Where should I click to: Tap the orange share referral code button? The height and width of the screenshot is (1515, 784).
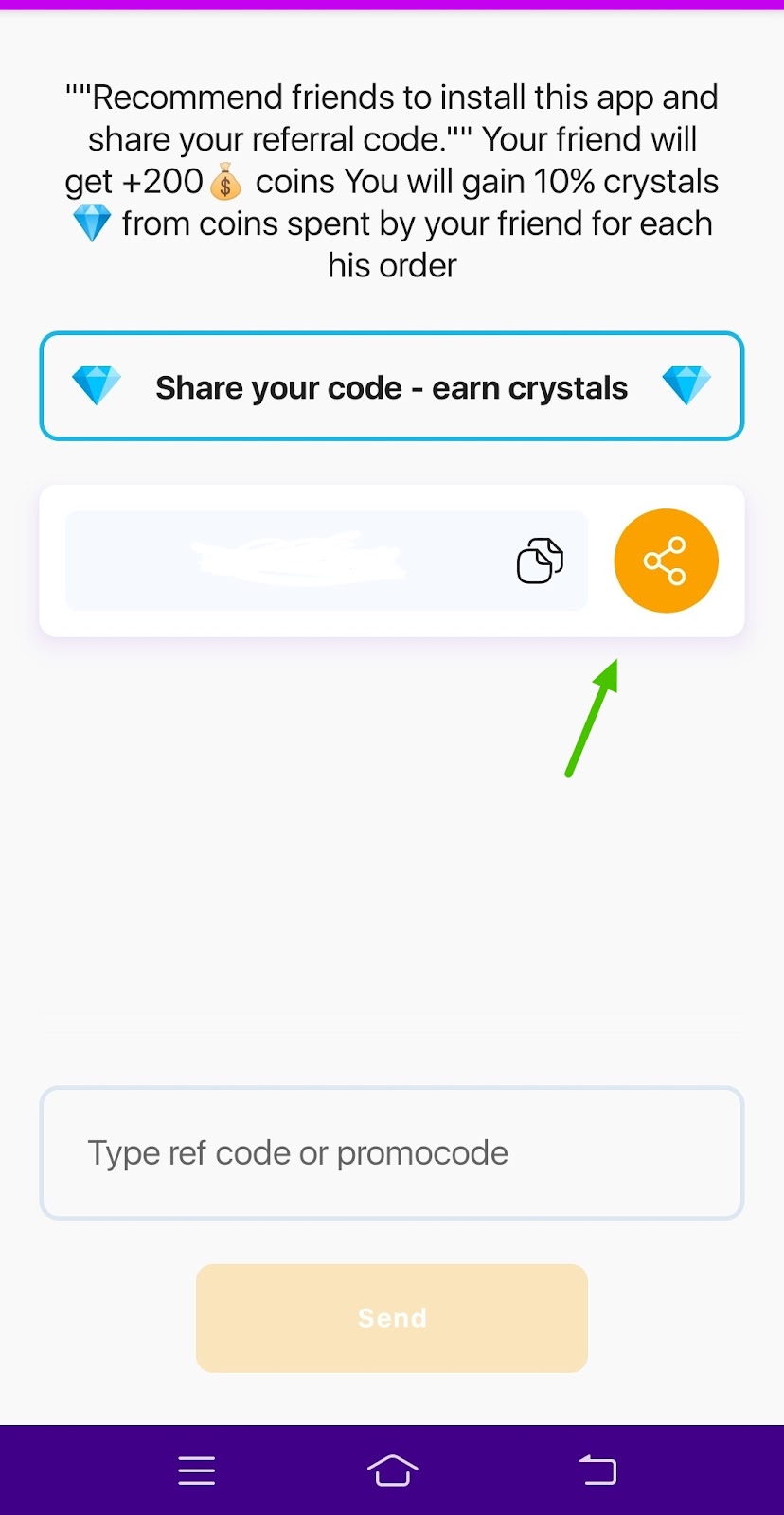click(x=666, y=561)
